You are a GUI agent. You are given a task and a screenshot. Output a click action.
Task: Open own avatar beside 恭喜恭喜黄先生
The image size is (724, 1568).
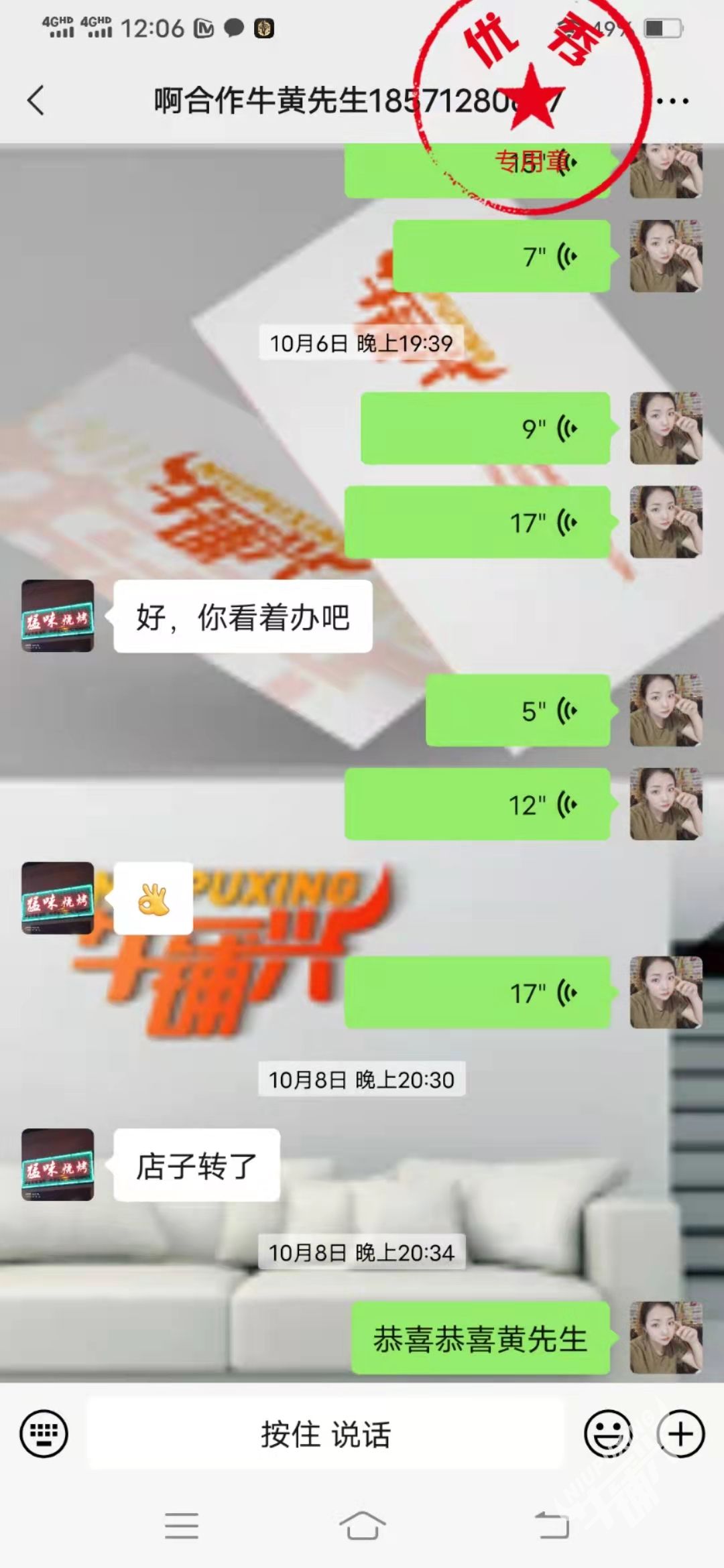click(666, 1337)
